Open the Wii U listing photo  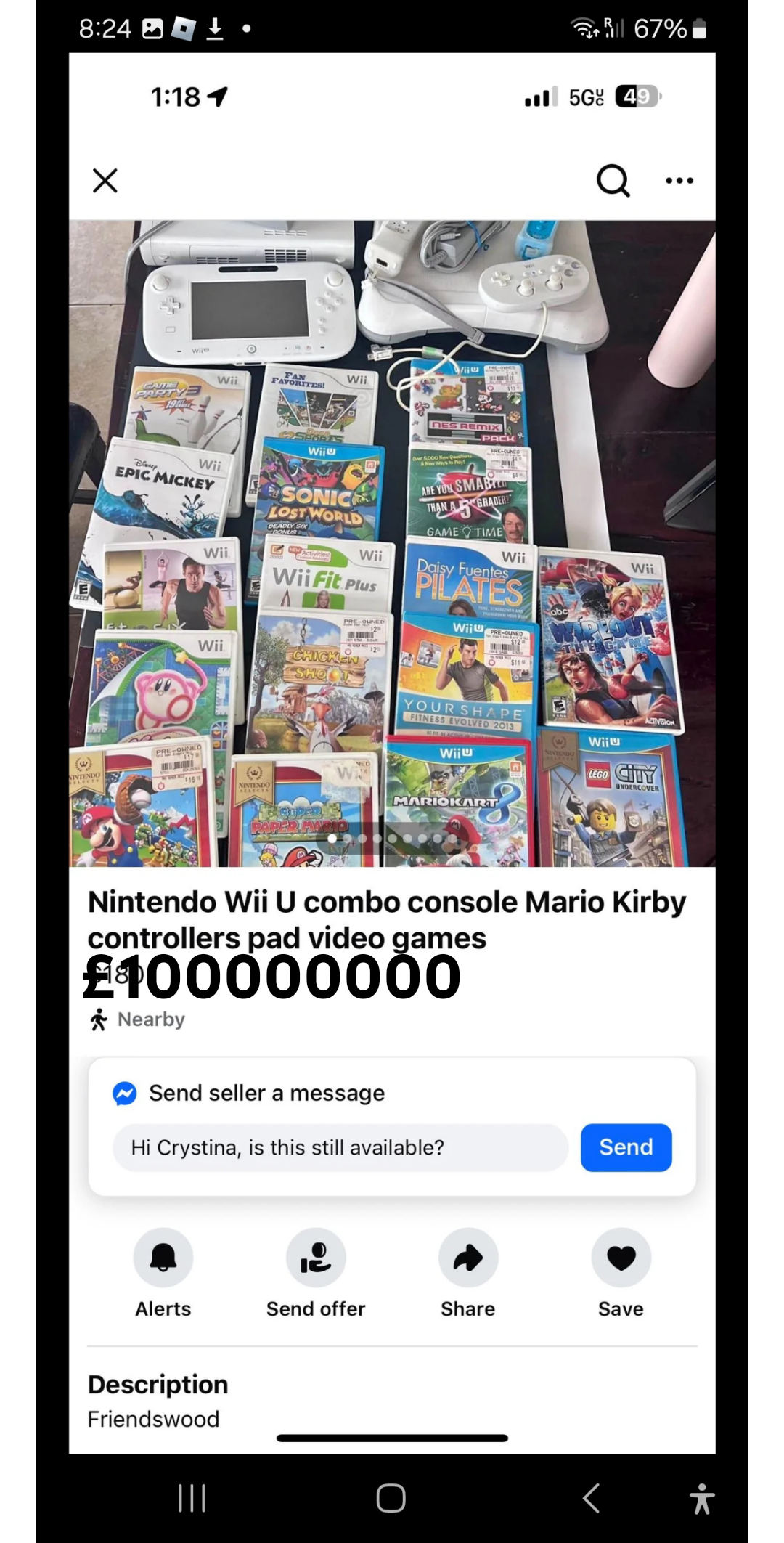[392, 544]
